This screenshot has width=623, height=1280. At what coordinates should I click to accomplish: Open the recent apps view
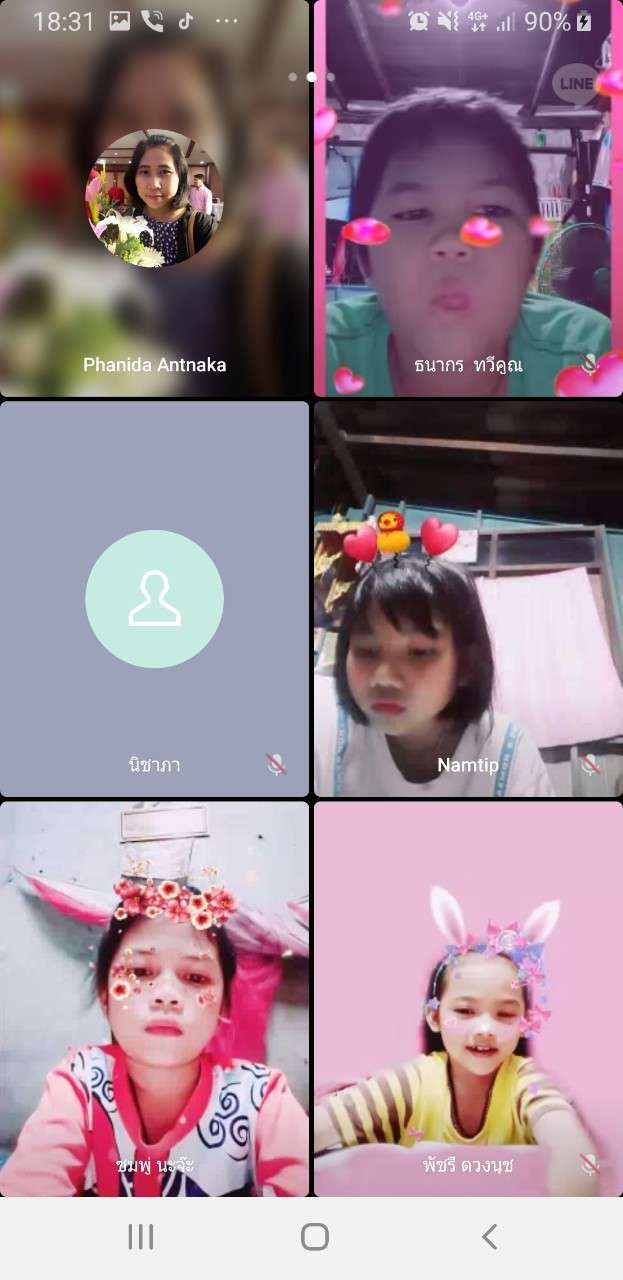pos(141,1237)
